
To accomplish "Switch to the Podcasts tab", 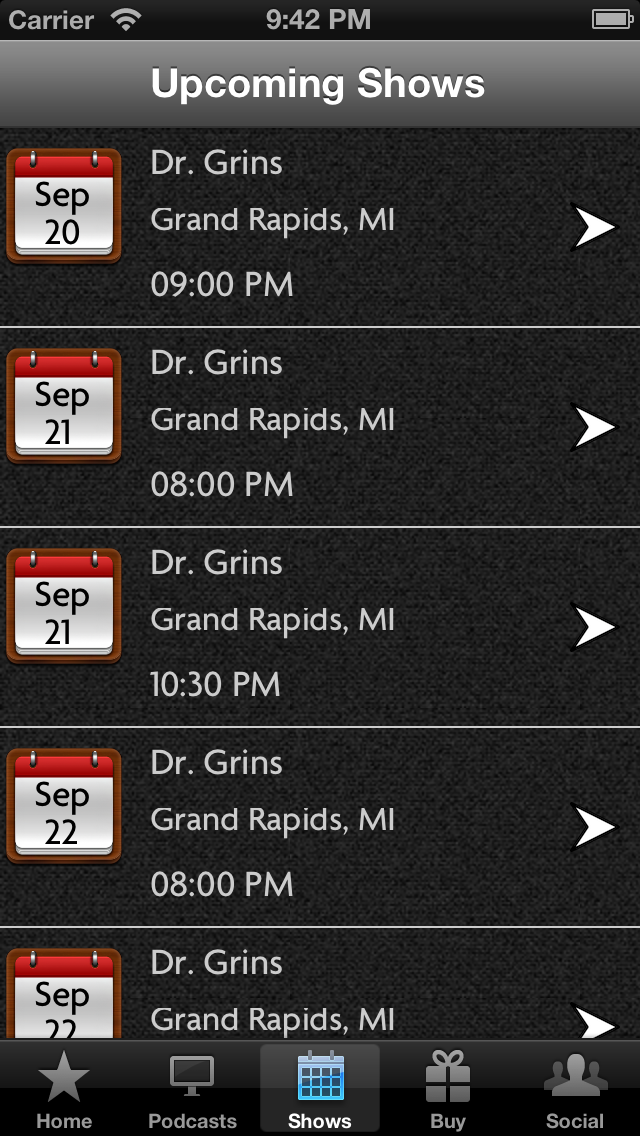I will click(x=192, y=1090).
